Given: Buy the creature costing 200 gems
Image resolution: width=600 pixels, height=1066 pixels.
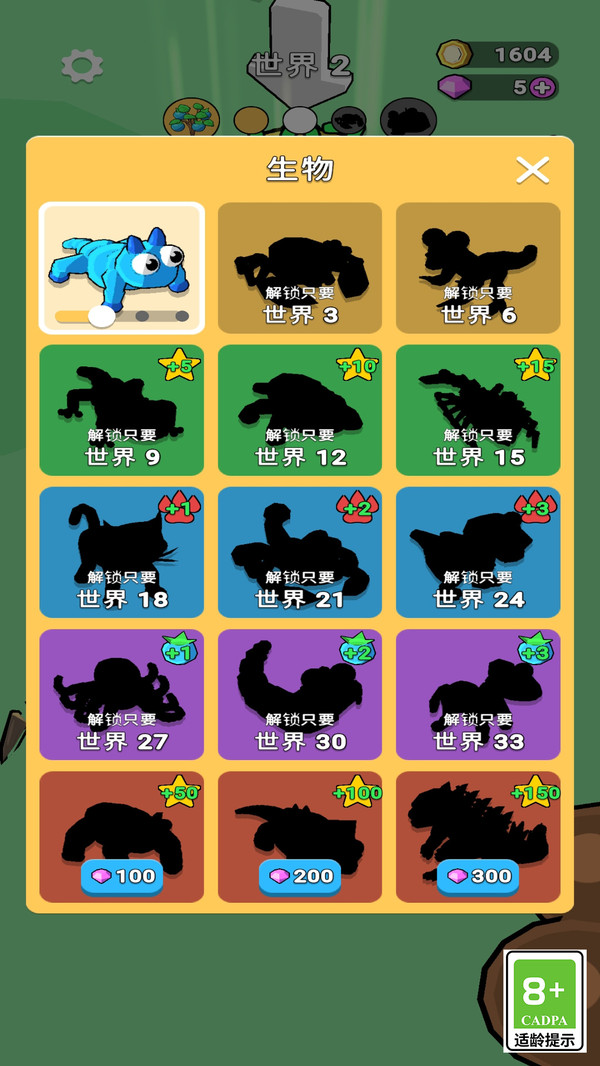Looking at the screenshot, I should [x=300, y=876].
